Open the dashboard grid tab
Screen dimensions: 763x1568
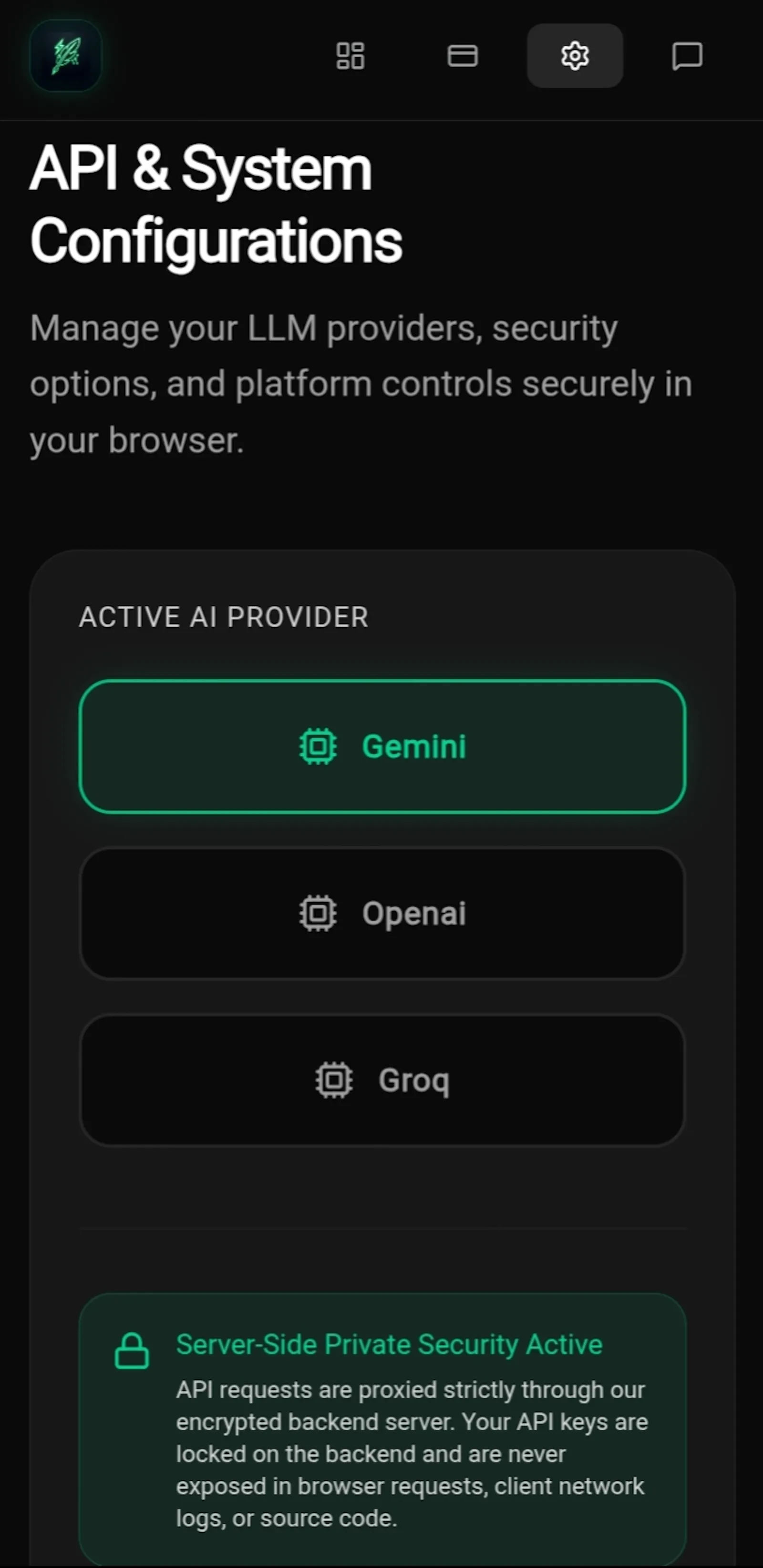(x=350, y=56)
